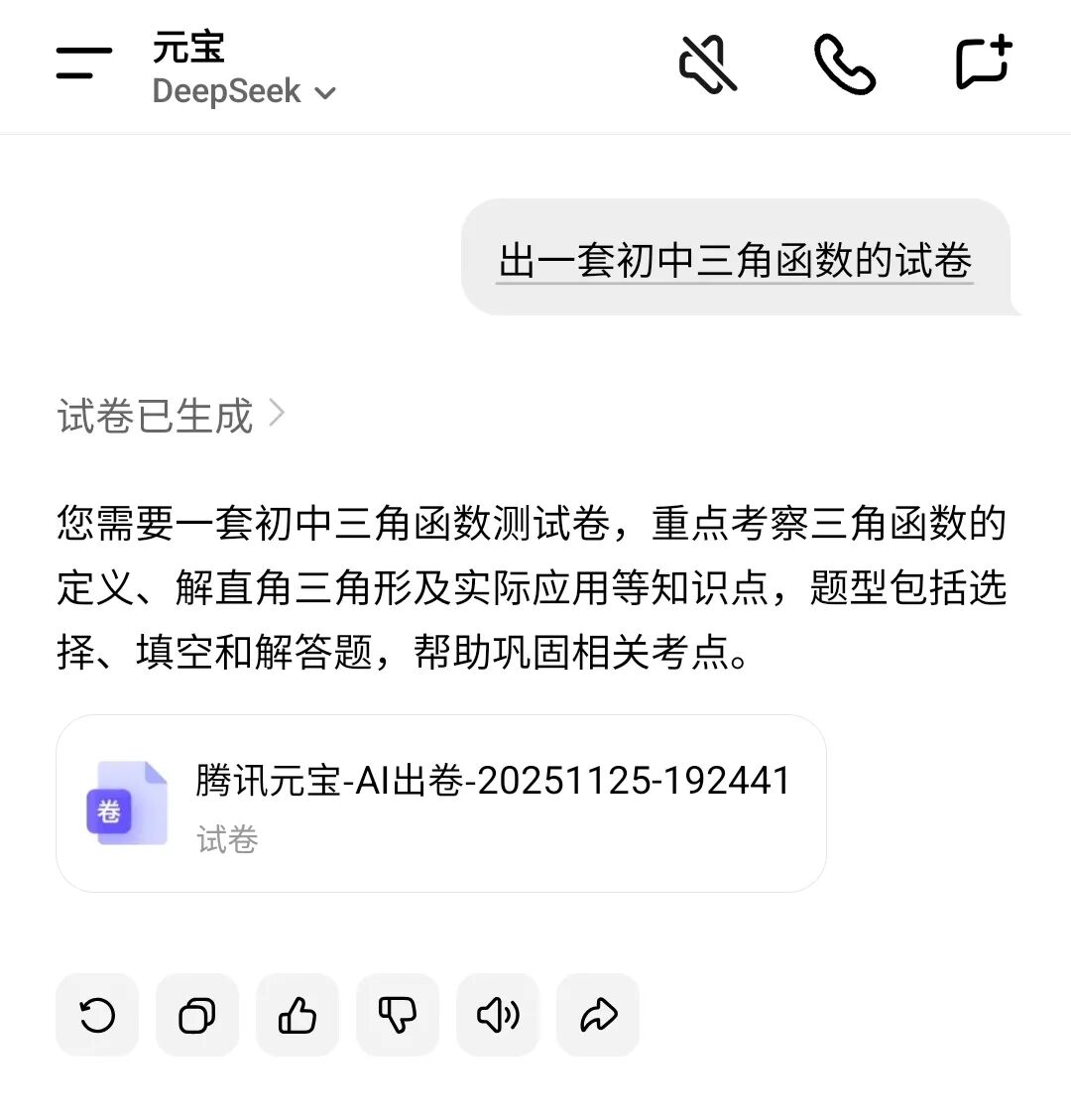Start a voice call with Yuanbao
The width and height of the screenshot is (1071, 1120).
pyautogui.click(x=845, y=64)
